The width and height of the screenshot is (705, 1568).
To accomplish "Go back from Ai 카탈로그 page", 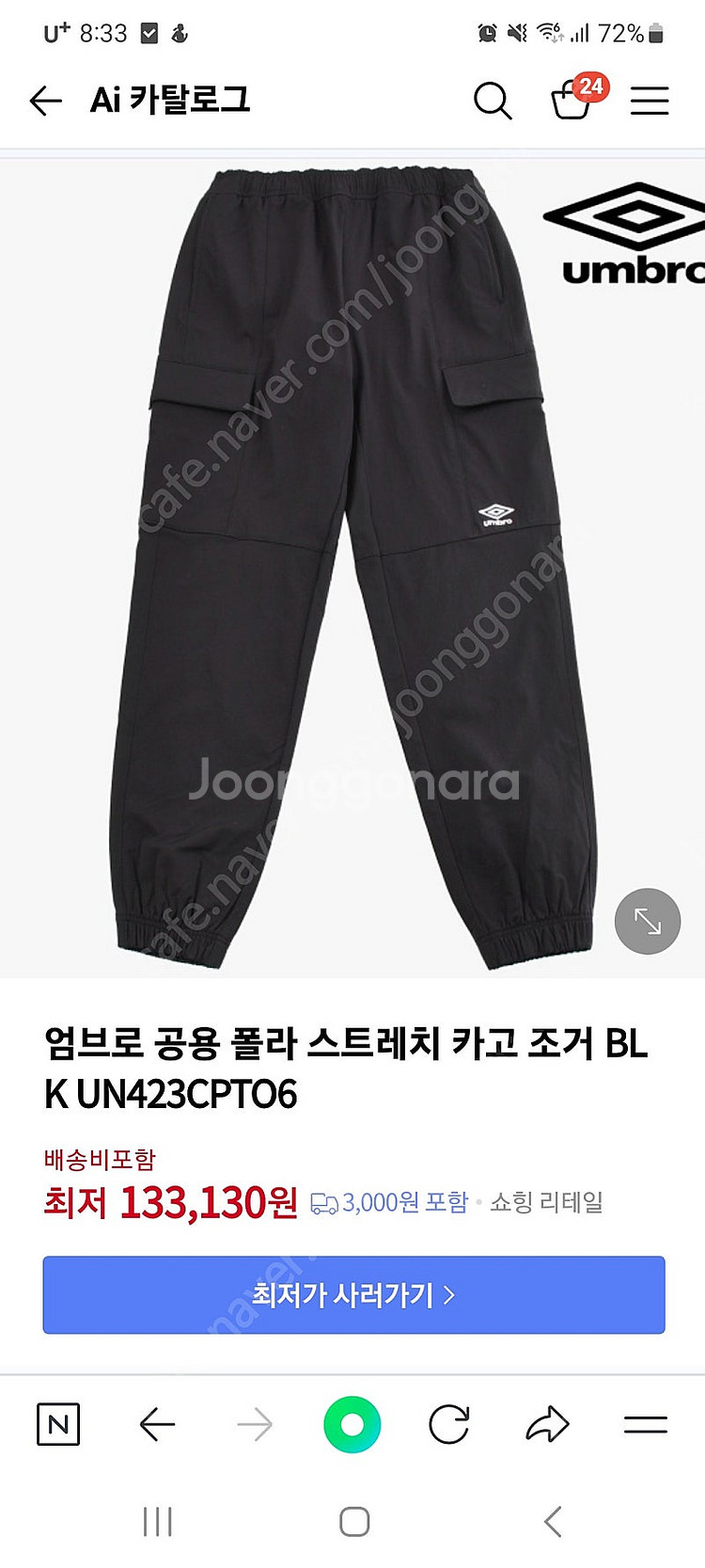I will tap(45, 101).
